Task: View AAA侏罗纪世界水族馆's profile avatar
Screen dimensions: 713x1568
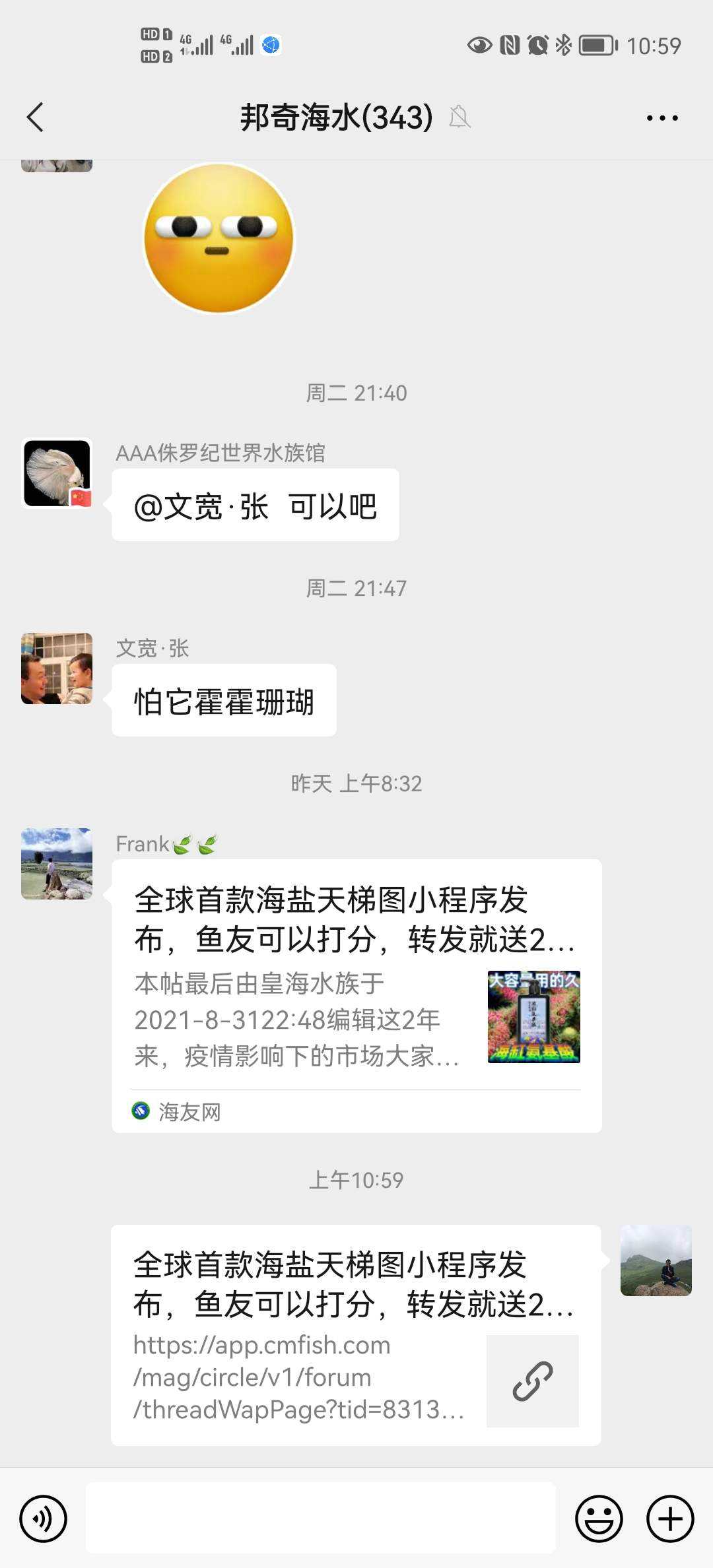Action: pos(57,473)
